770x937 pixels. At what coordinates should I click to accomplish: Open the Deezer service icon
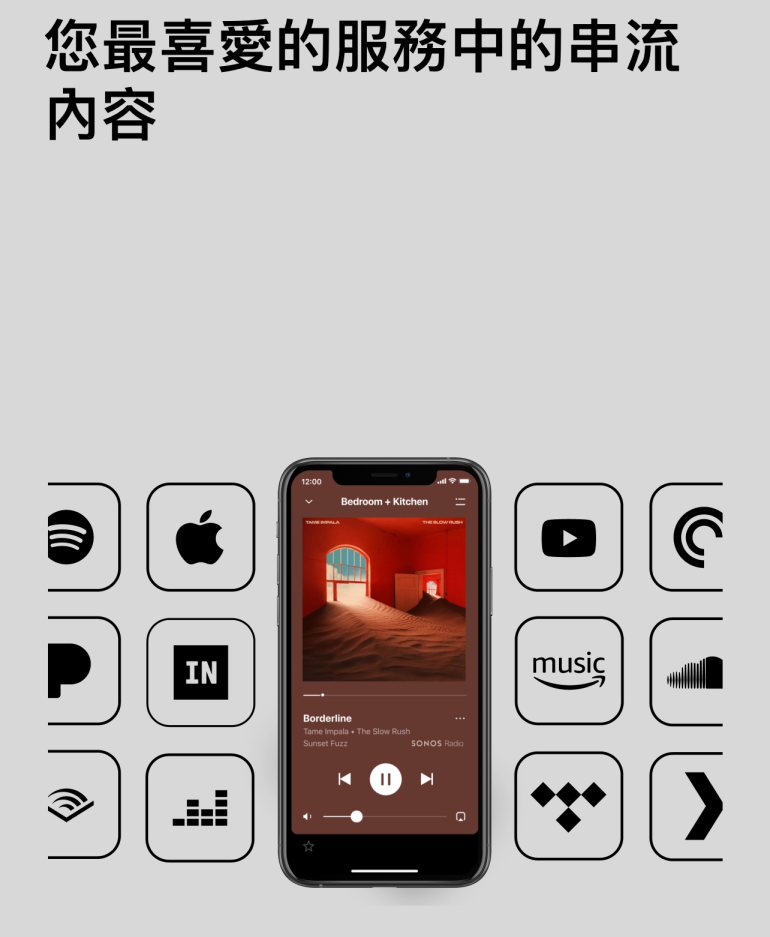[200, 806]
